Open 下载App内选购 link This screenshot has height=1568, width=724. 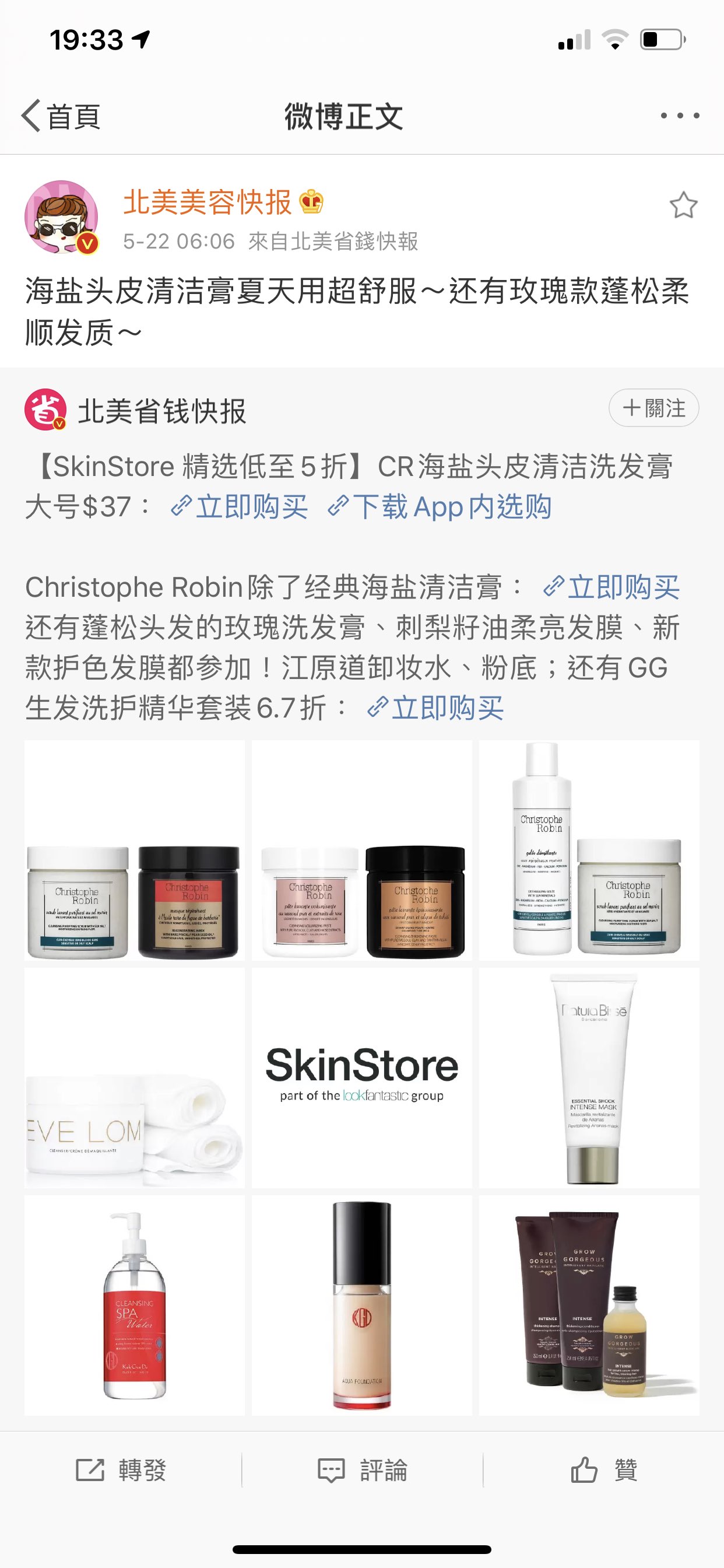pyautogui.click(x=440, y=506)
